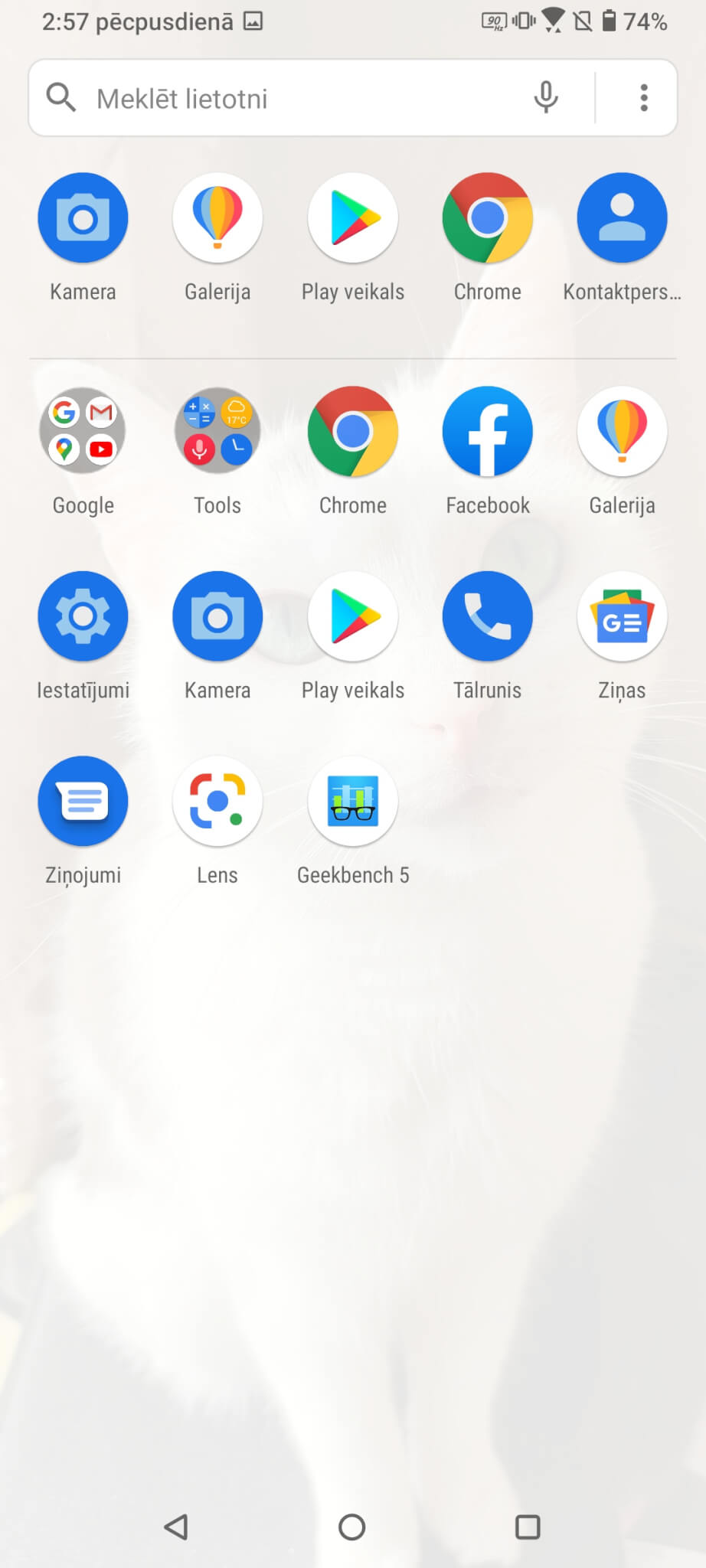The width and height of the screenshot is (706, 1568).
Task: Launch Facebook
Action: (487, 432)
